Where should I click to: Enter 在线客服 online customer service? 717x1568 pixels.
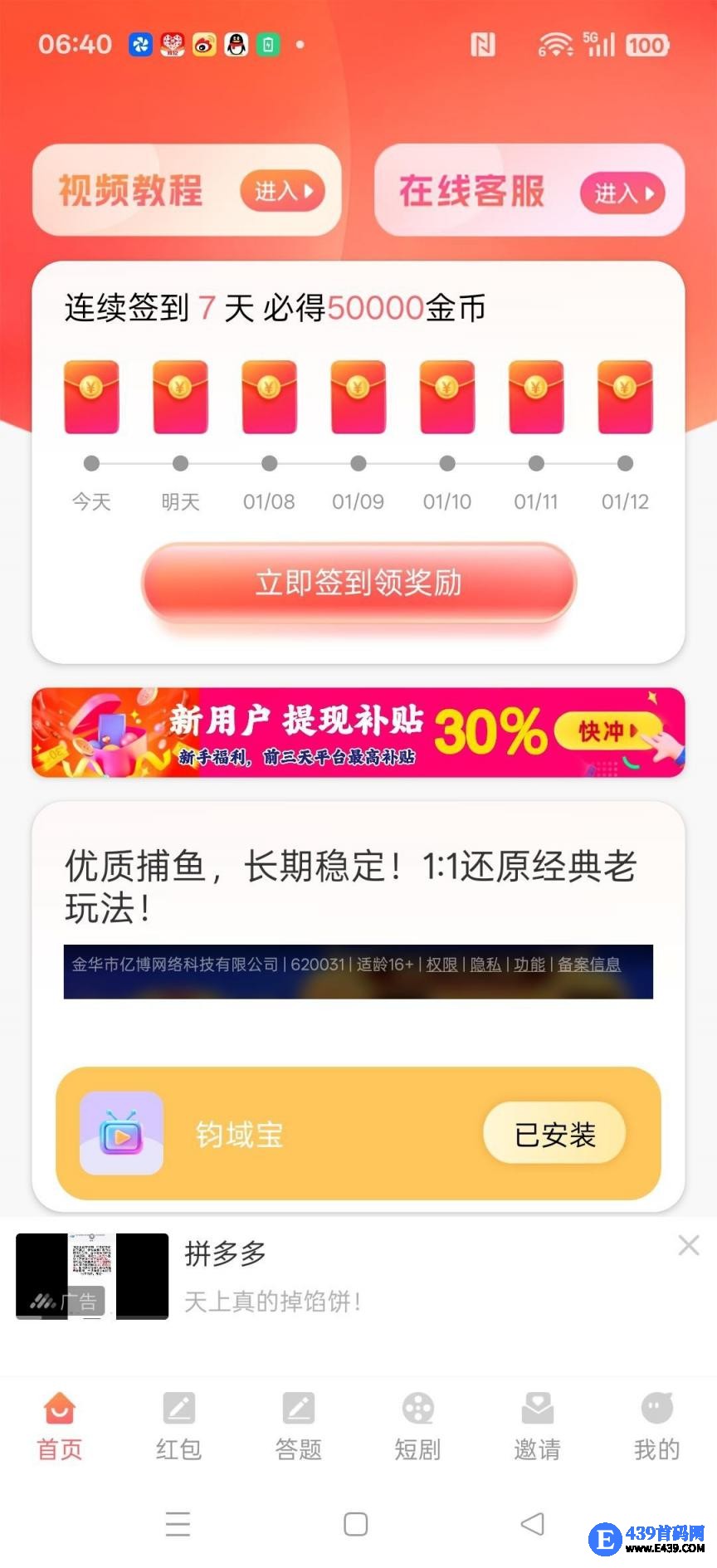(622, 193)
